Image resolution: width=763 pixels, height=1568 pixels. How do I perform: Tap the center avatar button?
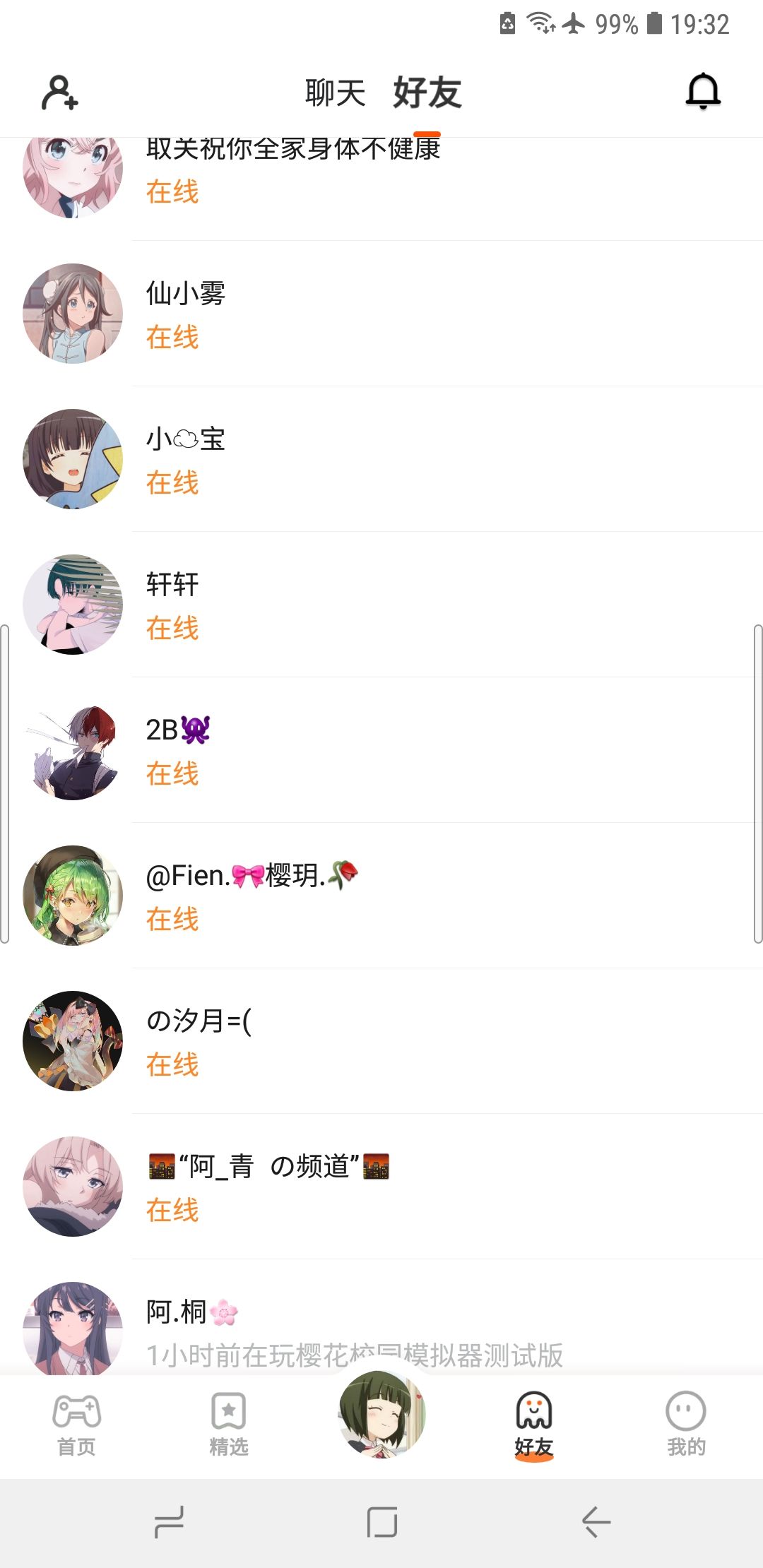pos(382,1414)
